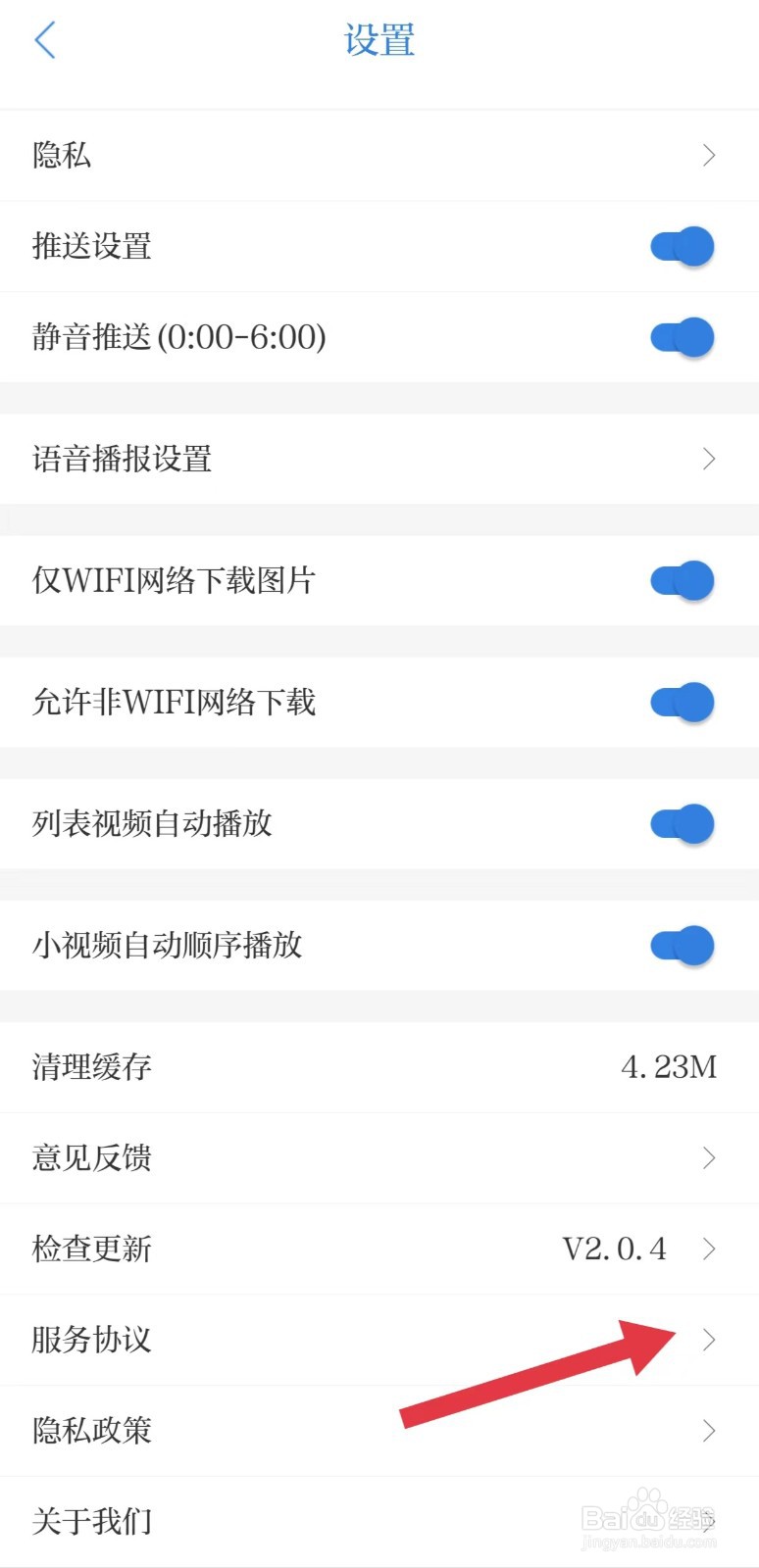
Task: Tap 检查更新 to check for updates
Action: [379, 1249]
